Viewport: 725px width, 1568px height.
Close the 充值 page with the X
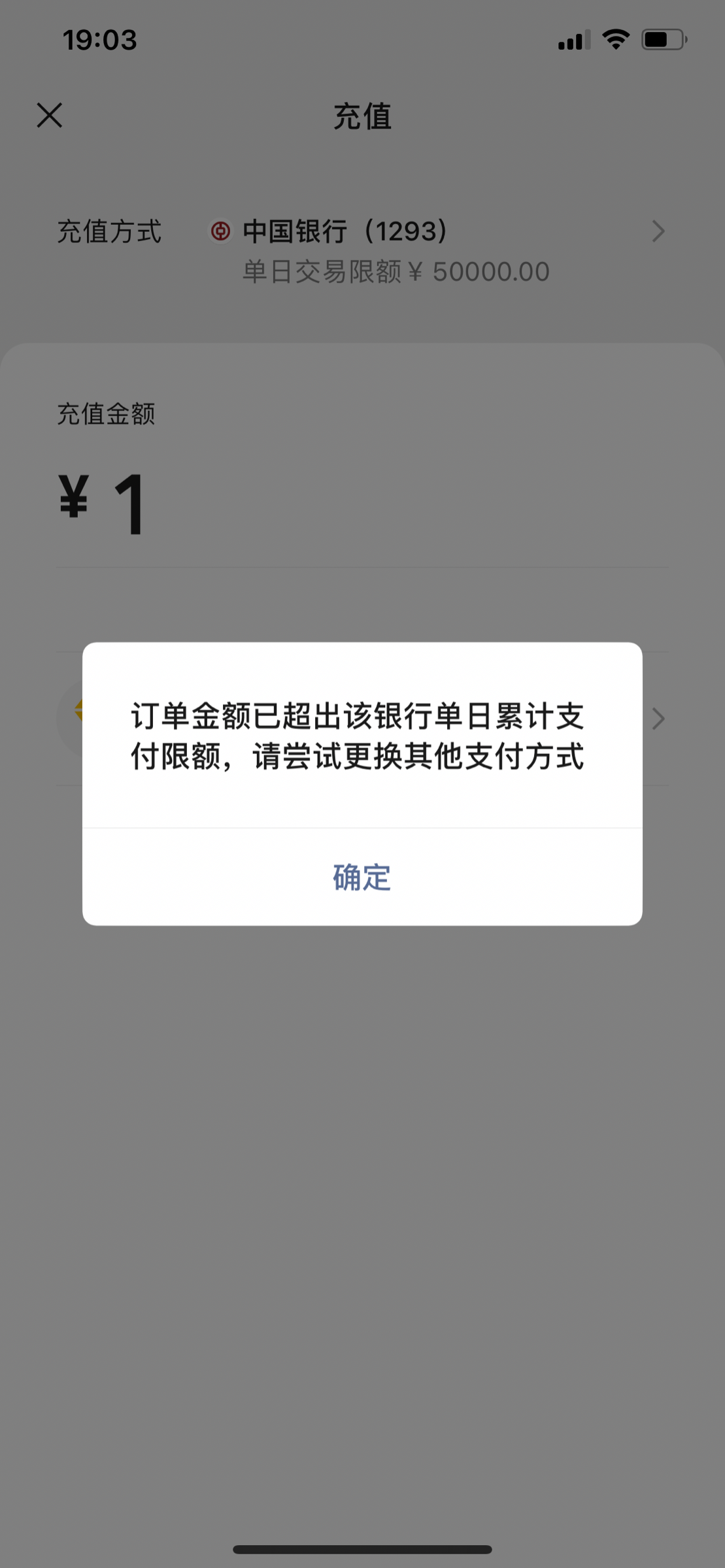[50, 116]
